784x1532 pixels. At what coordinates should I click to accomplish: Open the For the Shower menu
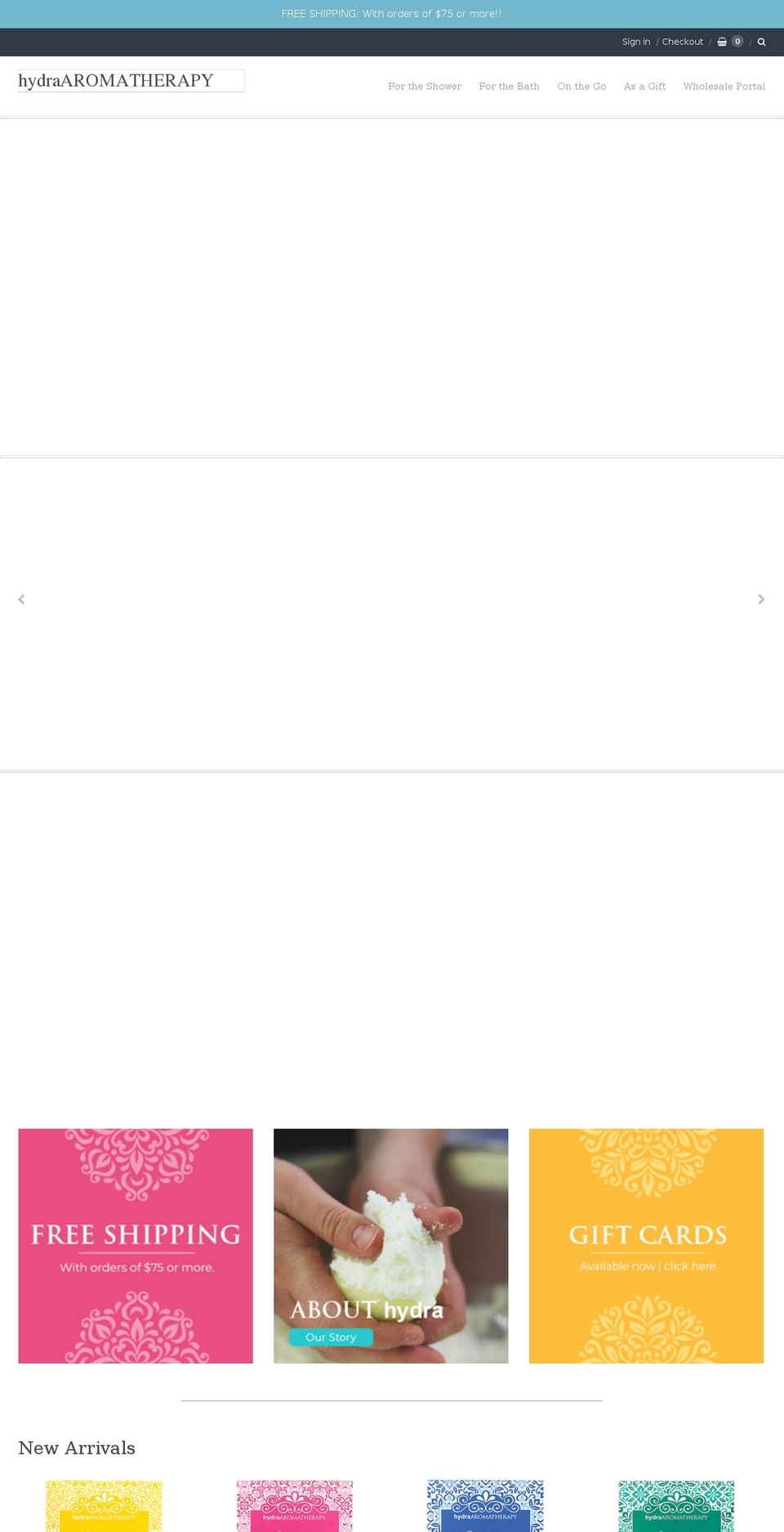(424, 86)
